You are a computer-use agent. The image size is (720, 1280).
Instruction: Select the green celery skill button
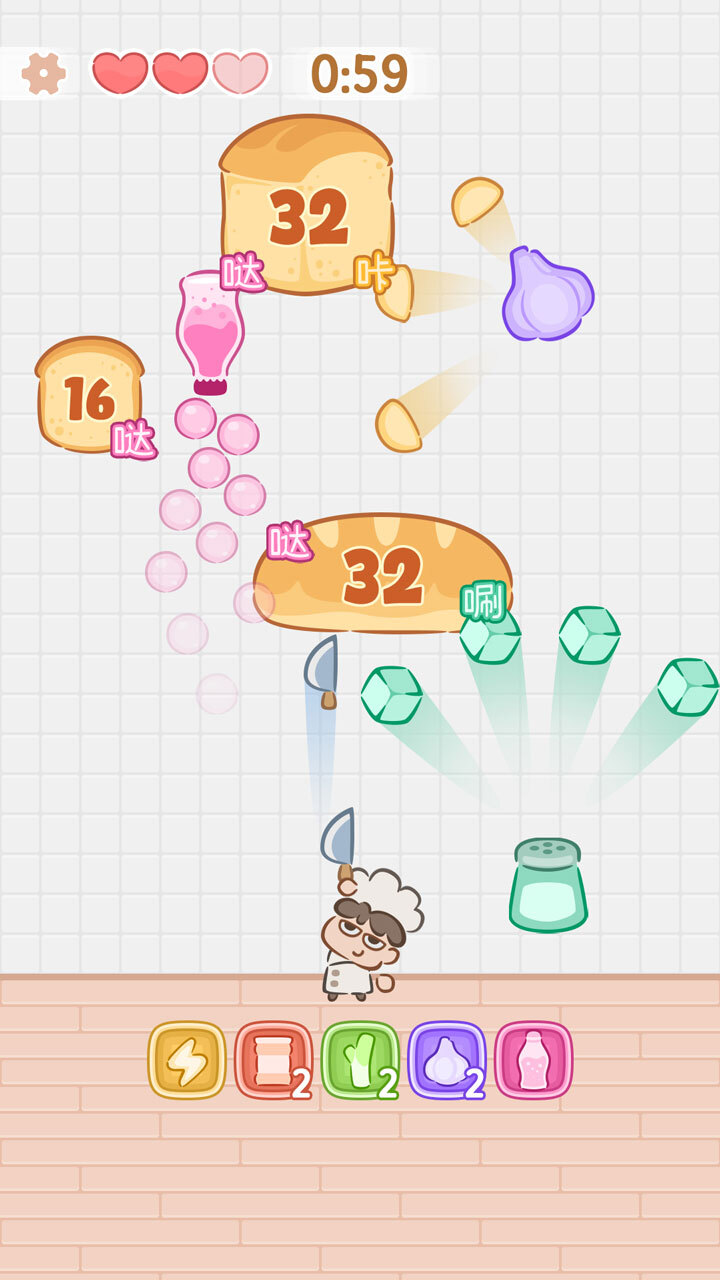click(360, 1060)
